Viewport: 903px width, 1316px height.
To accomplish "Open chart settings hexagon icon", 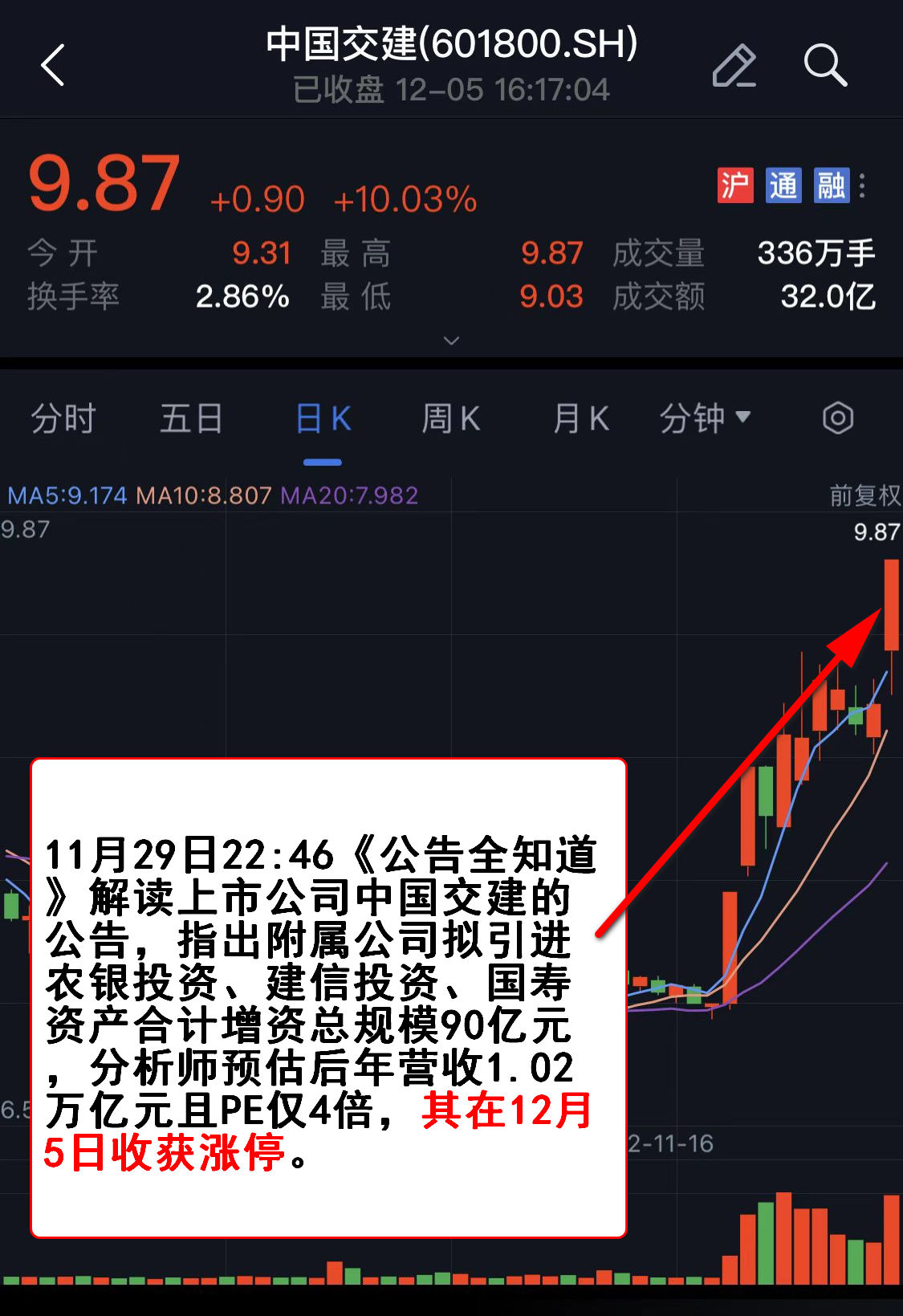I will 837,418.
